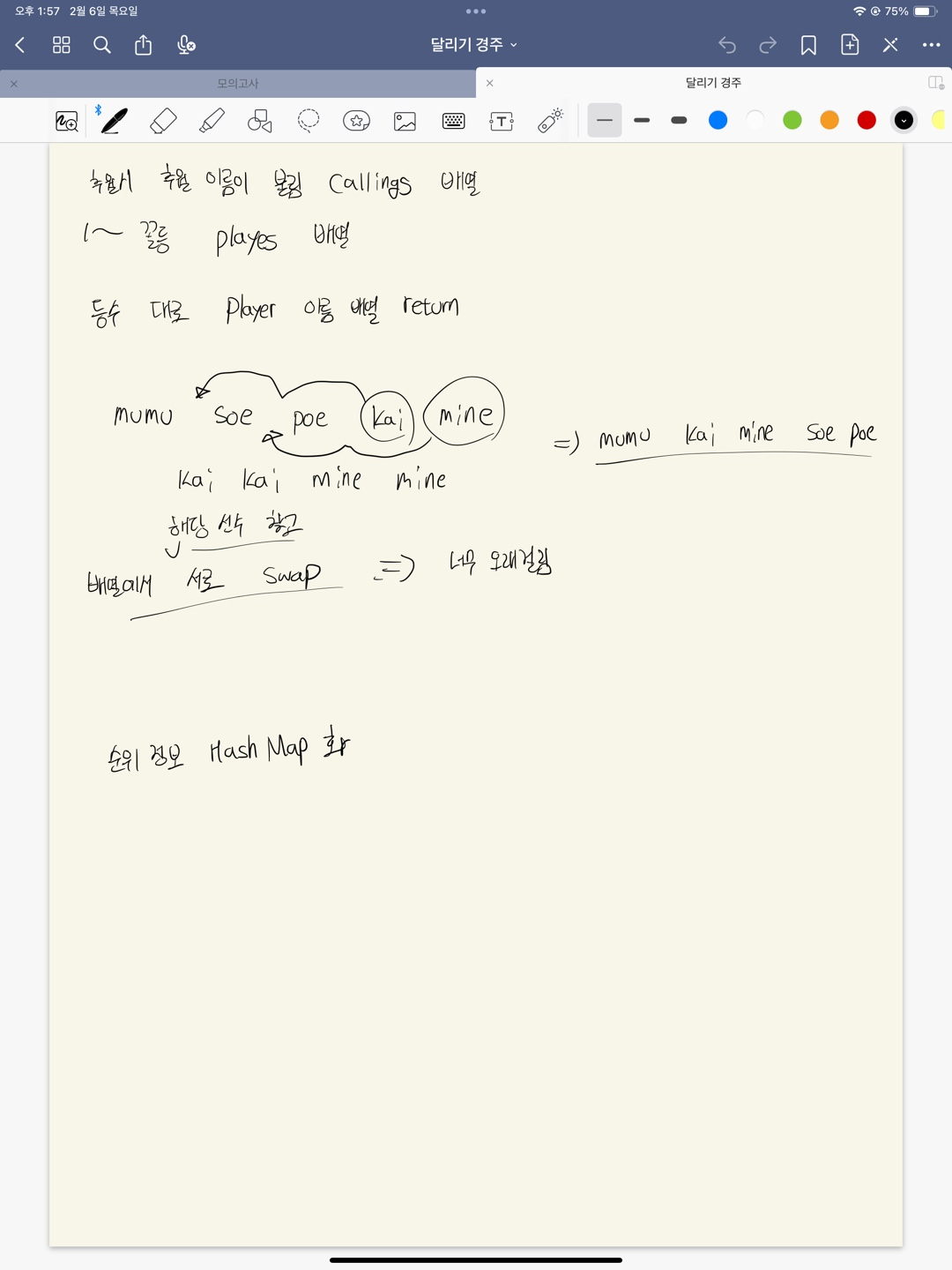Image resolution: width=952 pixels, height=1270 pixels.
Task: Open the page thumbnails grid view
Action: (x=61, y=45)
